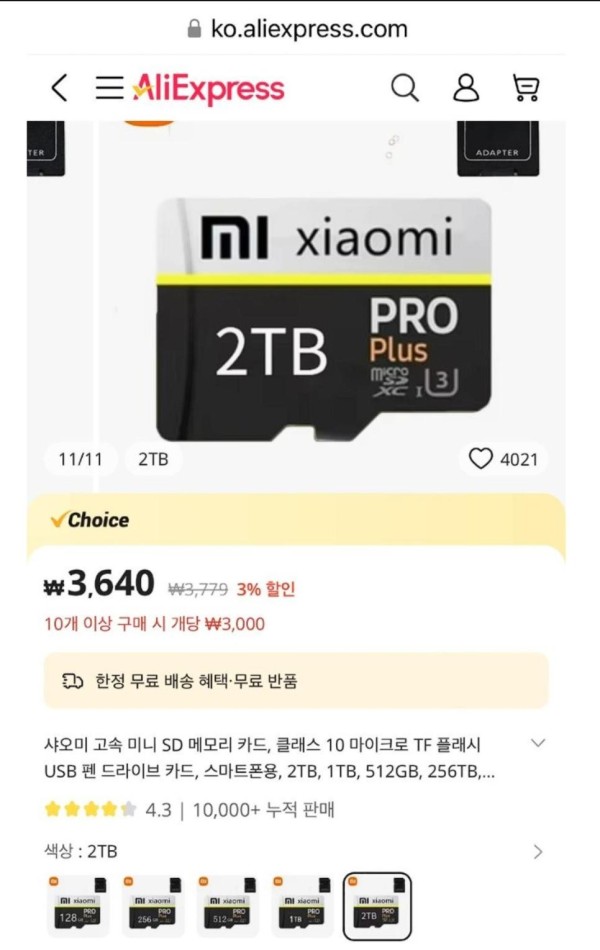Select the 2TB variant thumbnail
600x950 pixels.
coord(377,906)
